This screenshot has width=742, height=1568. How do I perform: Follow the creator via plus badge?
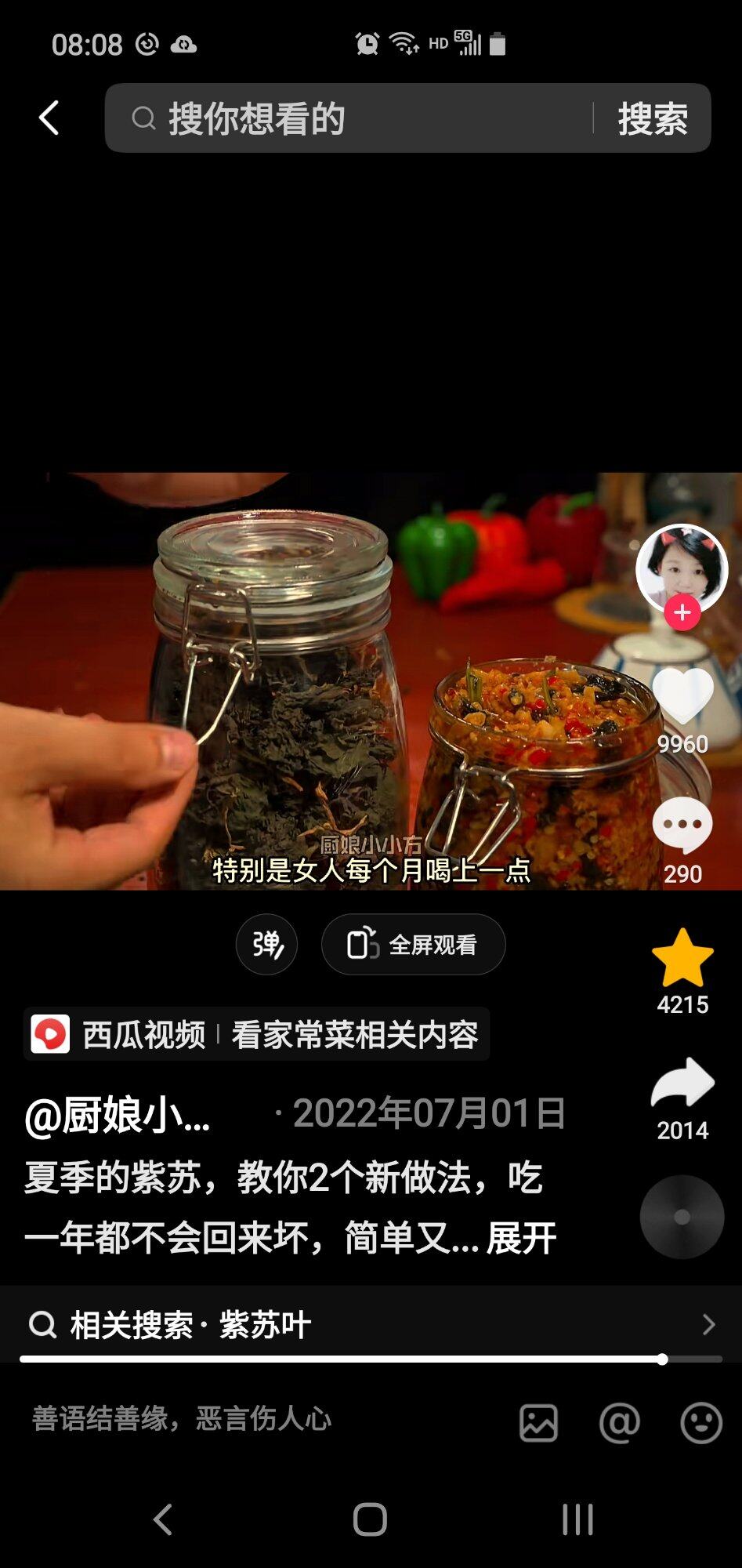click(682, 612)
